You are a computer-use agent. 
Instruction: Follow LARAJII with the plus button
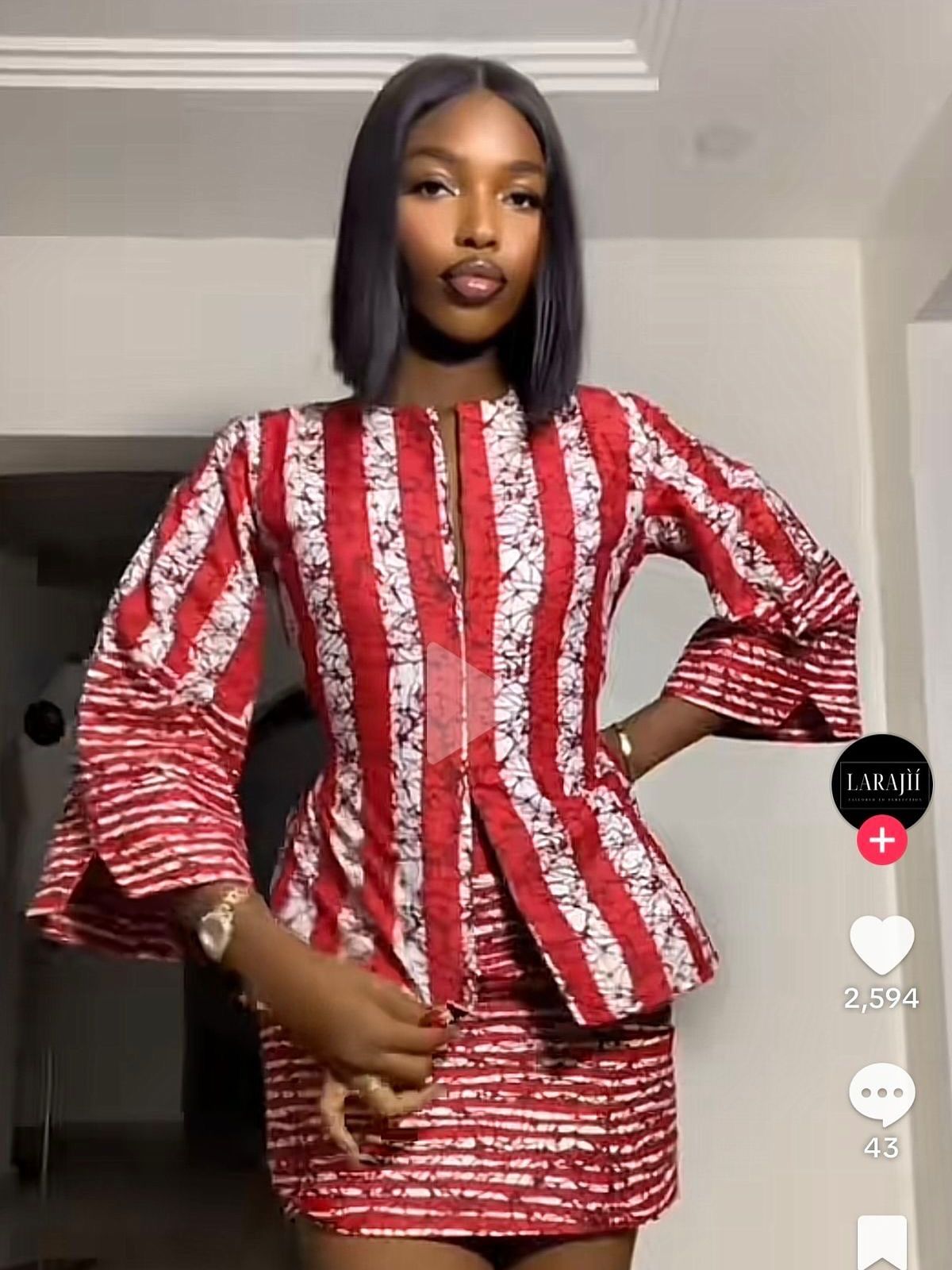click(881, 839)
